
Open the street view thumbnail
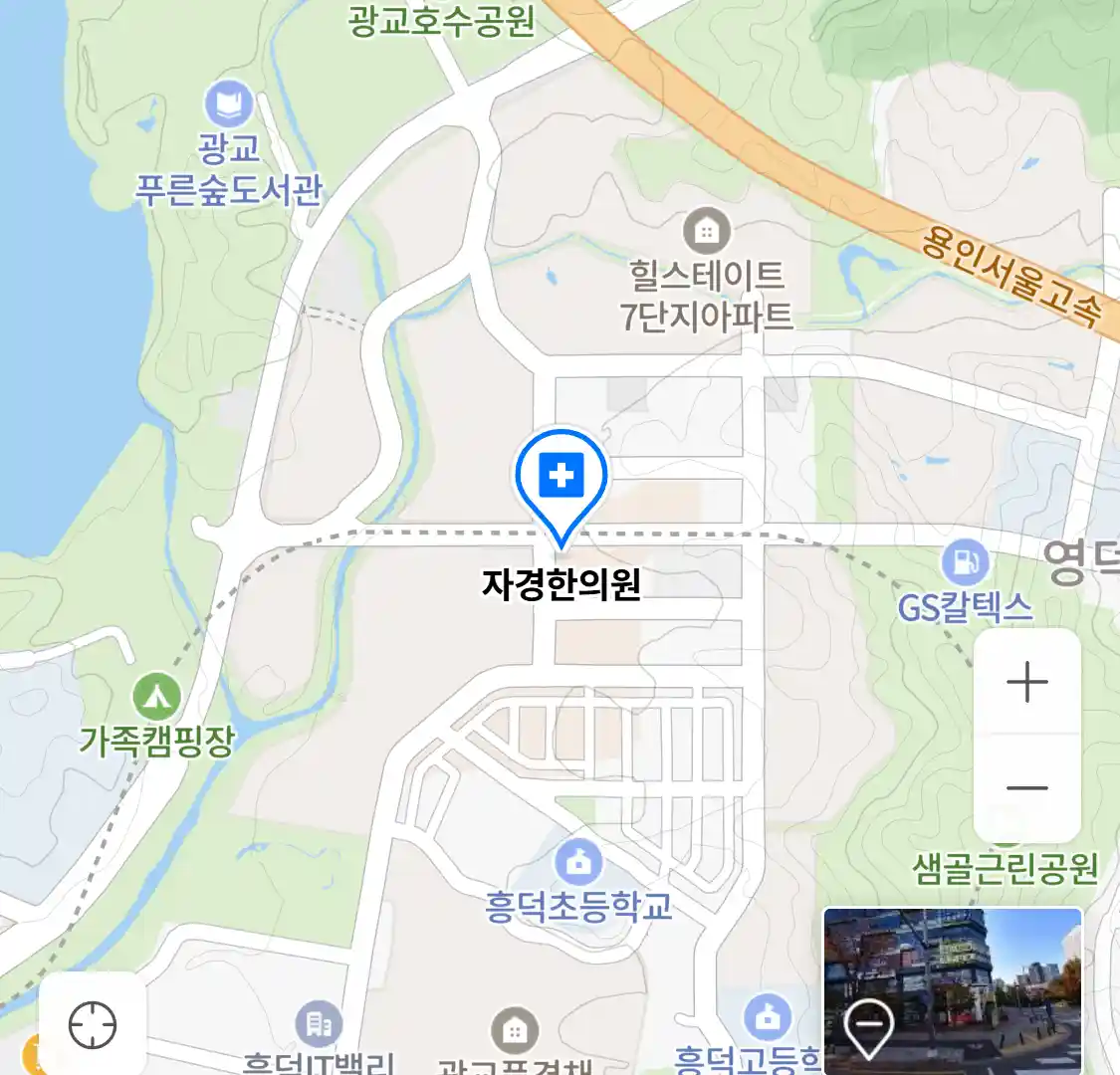[x=952, y=989]
